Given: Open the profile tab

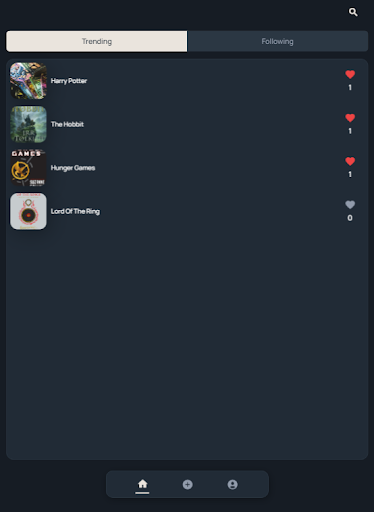Looking at the screenshot, I should (x=232, y=484).
